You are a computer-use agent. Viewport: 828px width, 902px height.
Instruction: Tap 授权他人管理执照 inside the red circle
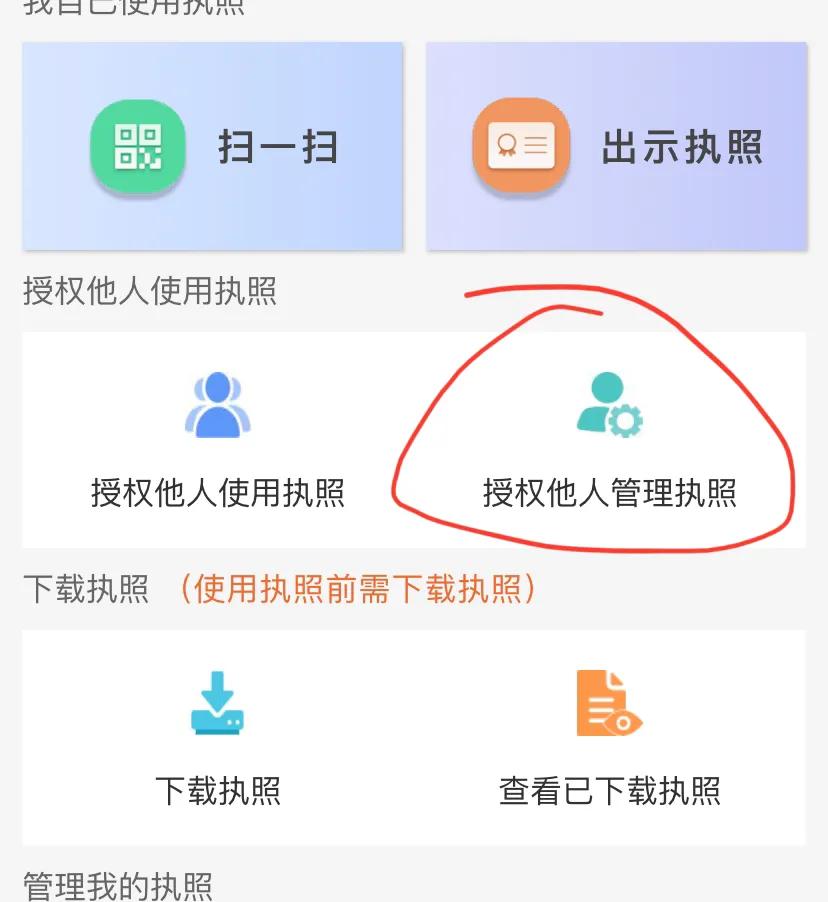point(608,492)
